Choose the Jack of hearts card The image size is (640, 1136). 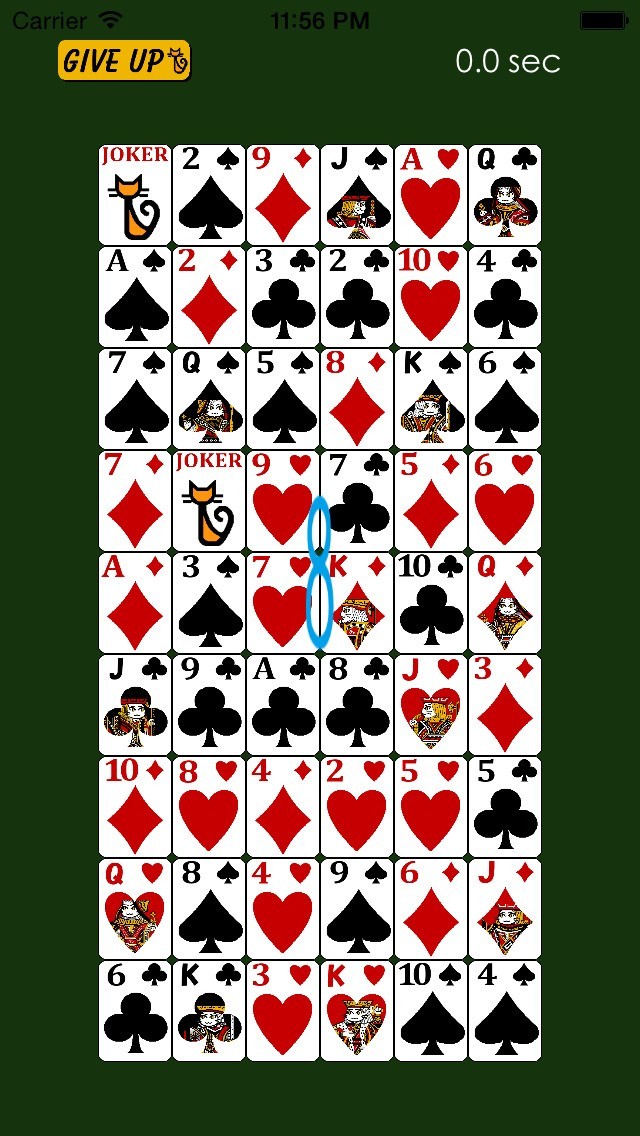(431, 705)
